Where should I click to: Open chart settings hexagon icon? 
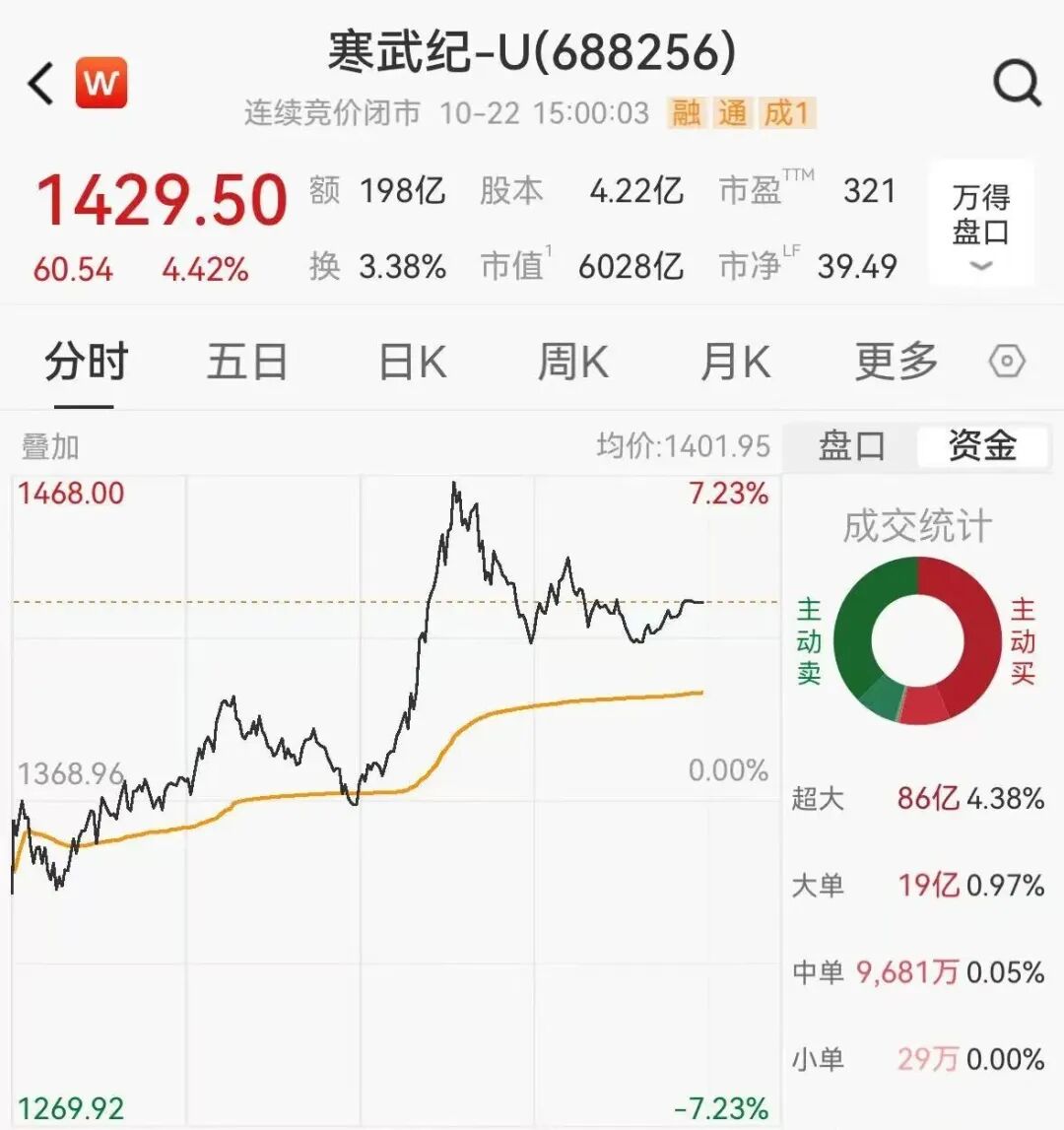click(1007, 363)
